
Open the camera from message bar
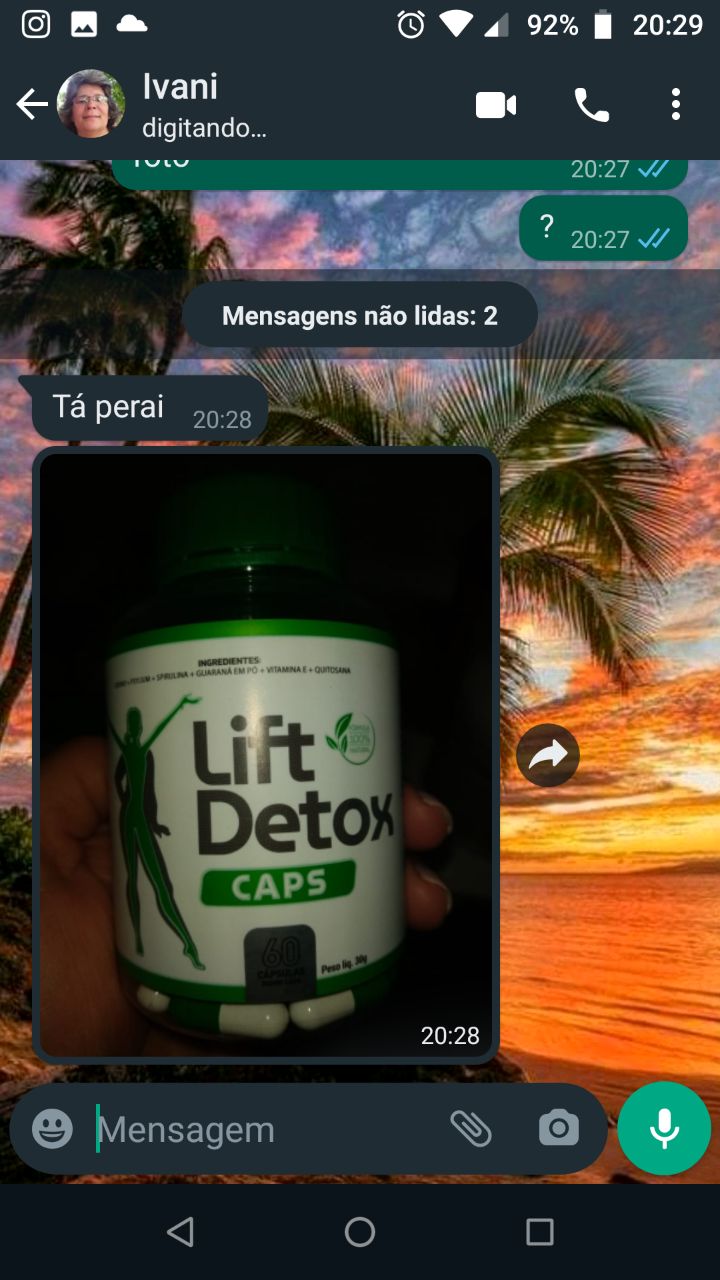(559, 1129)
